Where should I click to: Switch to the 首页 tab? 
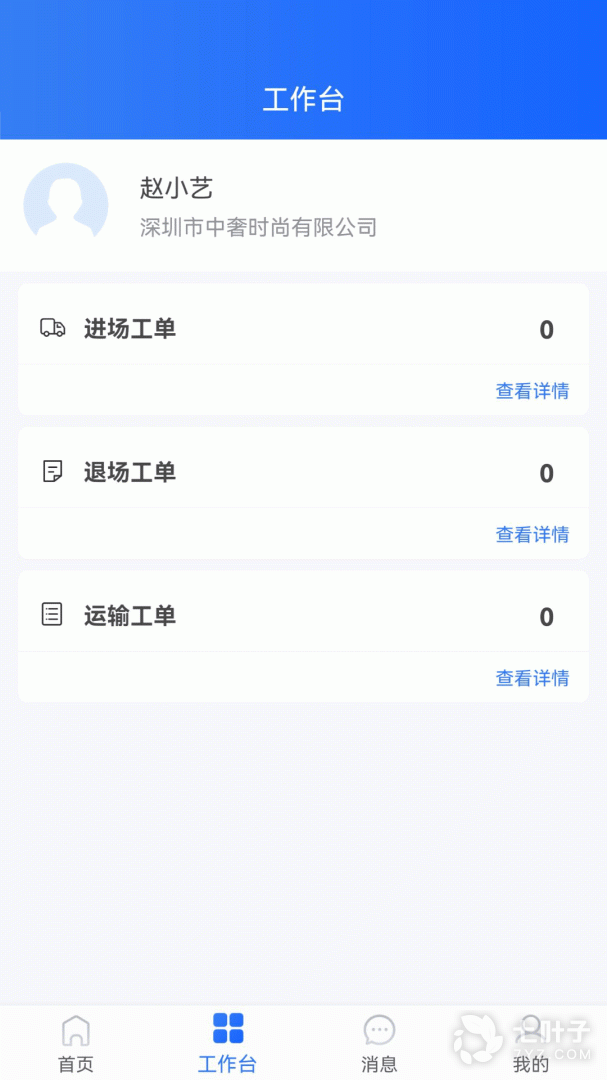tap(76, 1043)
